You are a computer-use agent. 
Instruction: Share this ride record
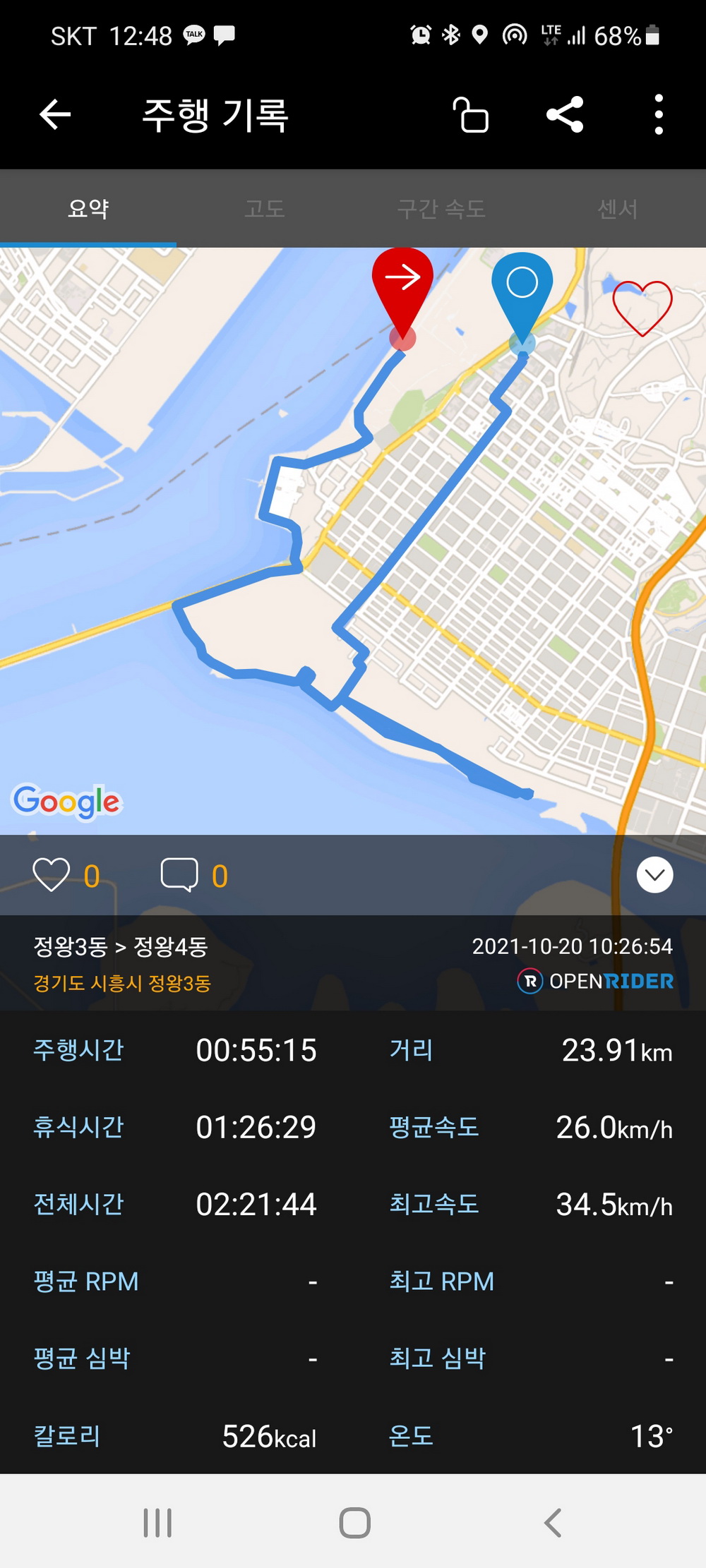565,115
